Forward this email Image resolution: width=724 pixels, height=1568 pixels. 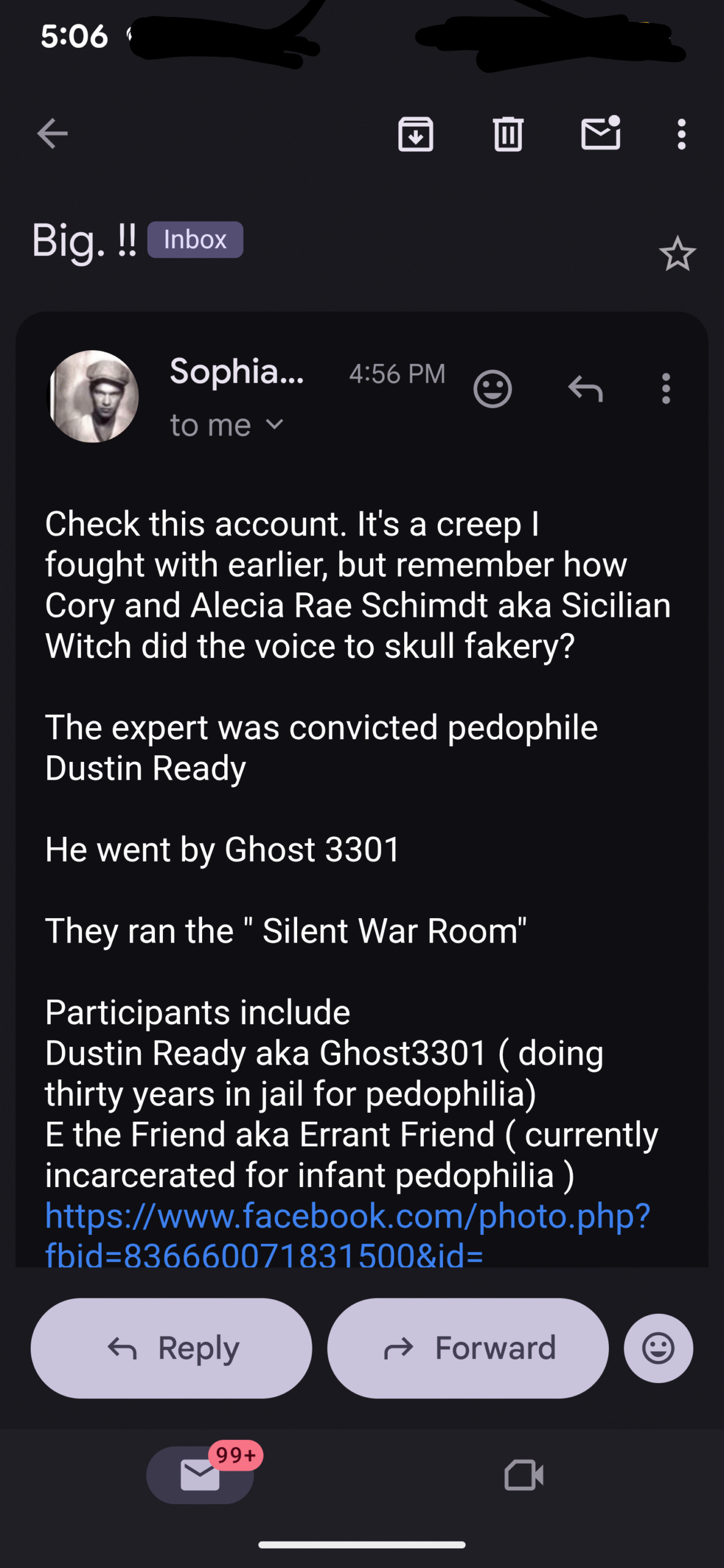468,1348
